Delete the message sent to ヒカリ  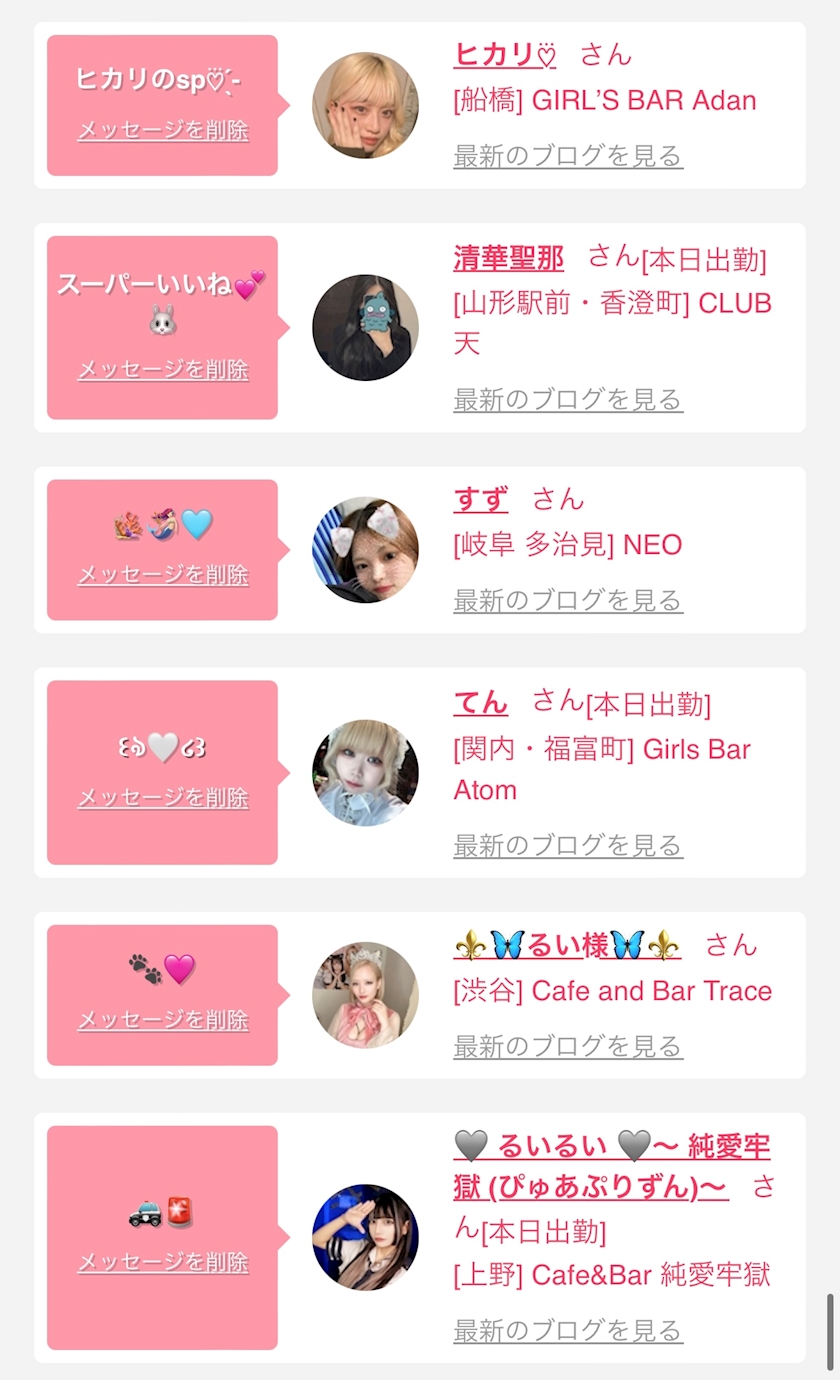[x=163, y=130]
